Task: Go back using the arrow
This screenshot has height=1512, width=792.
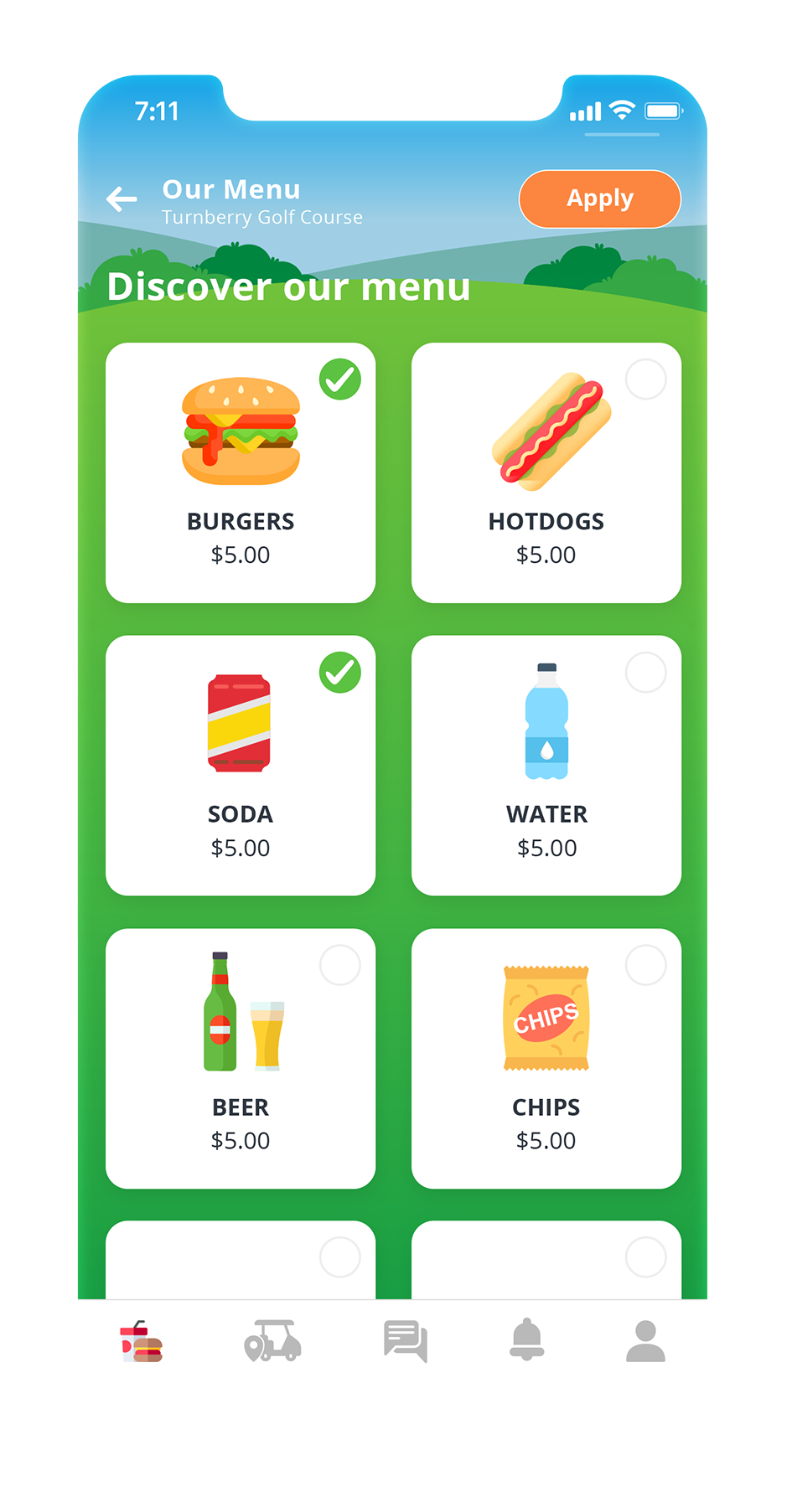Action: tap(122, 199)
